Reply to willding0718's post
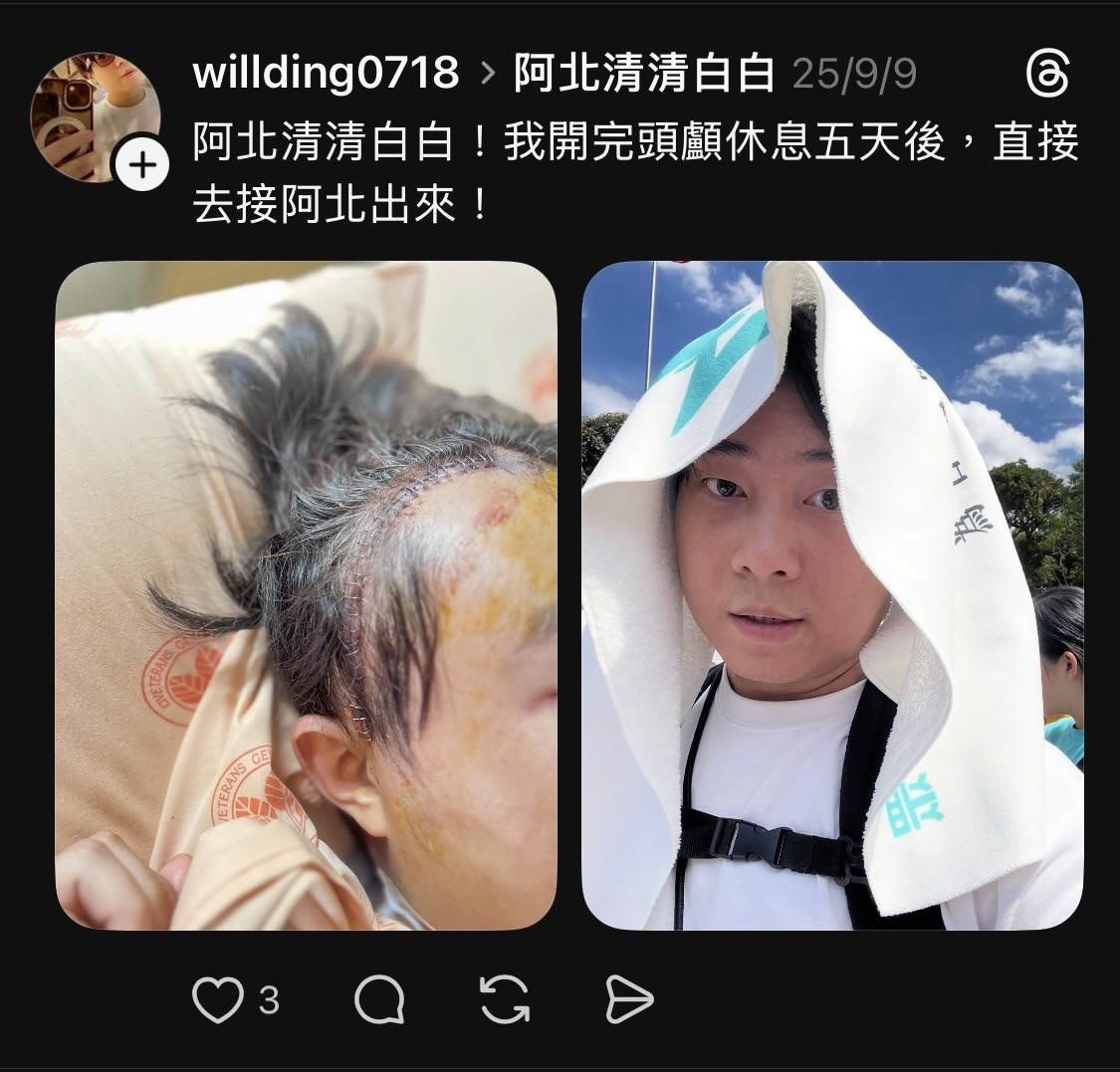Screen dimensions: 1120x1072 pos(379,999)
